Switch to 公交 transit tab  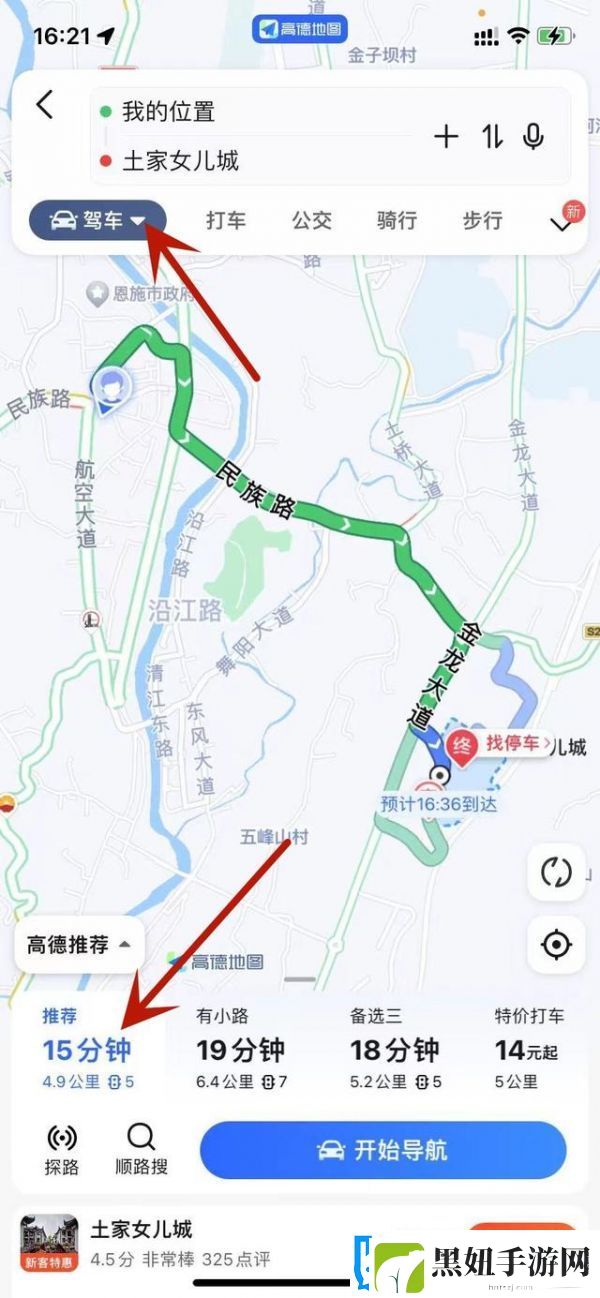point(312,220)
